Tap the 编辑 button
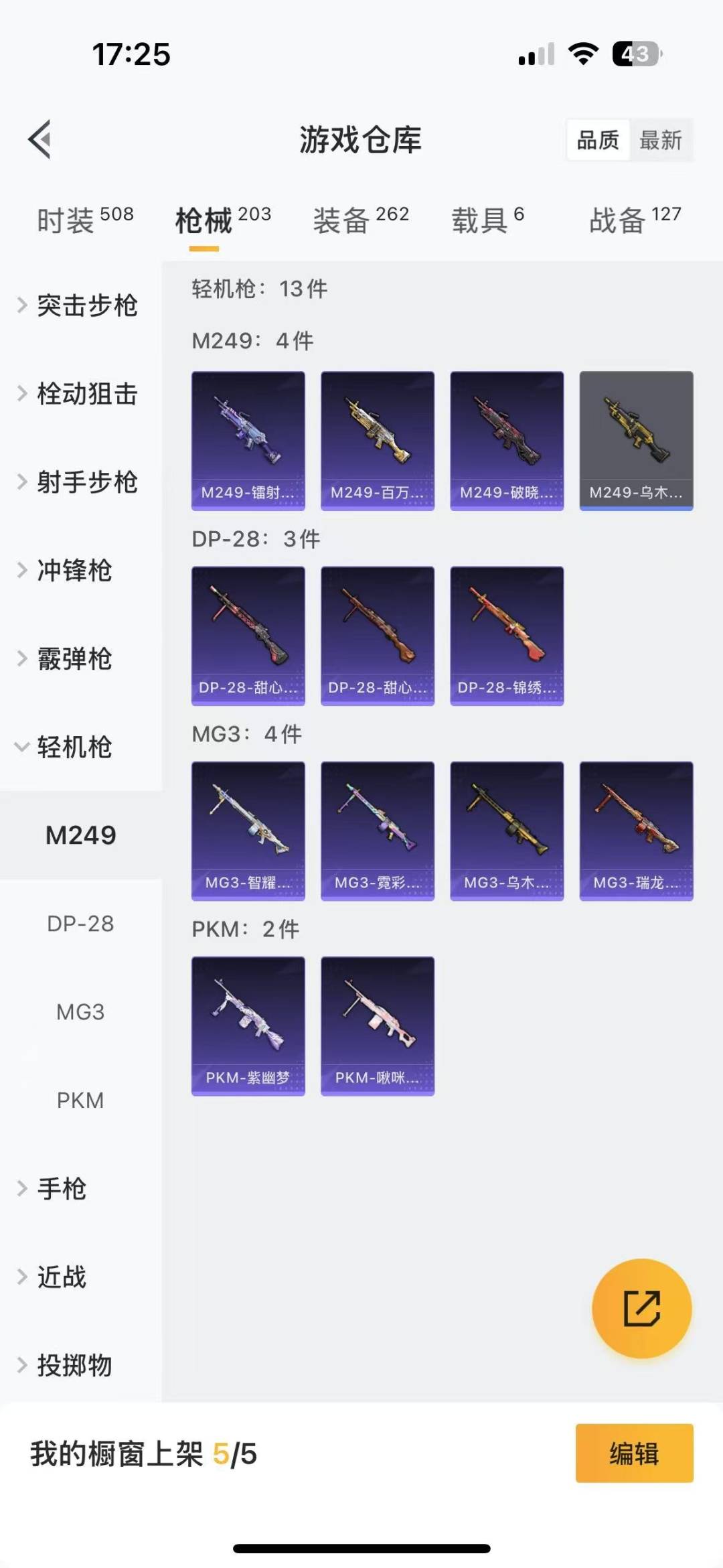 (634, 1453)
